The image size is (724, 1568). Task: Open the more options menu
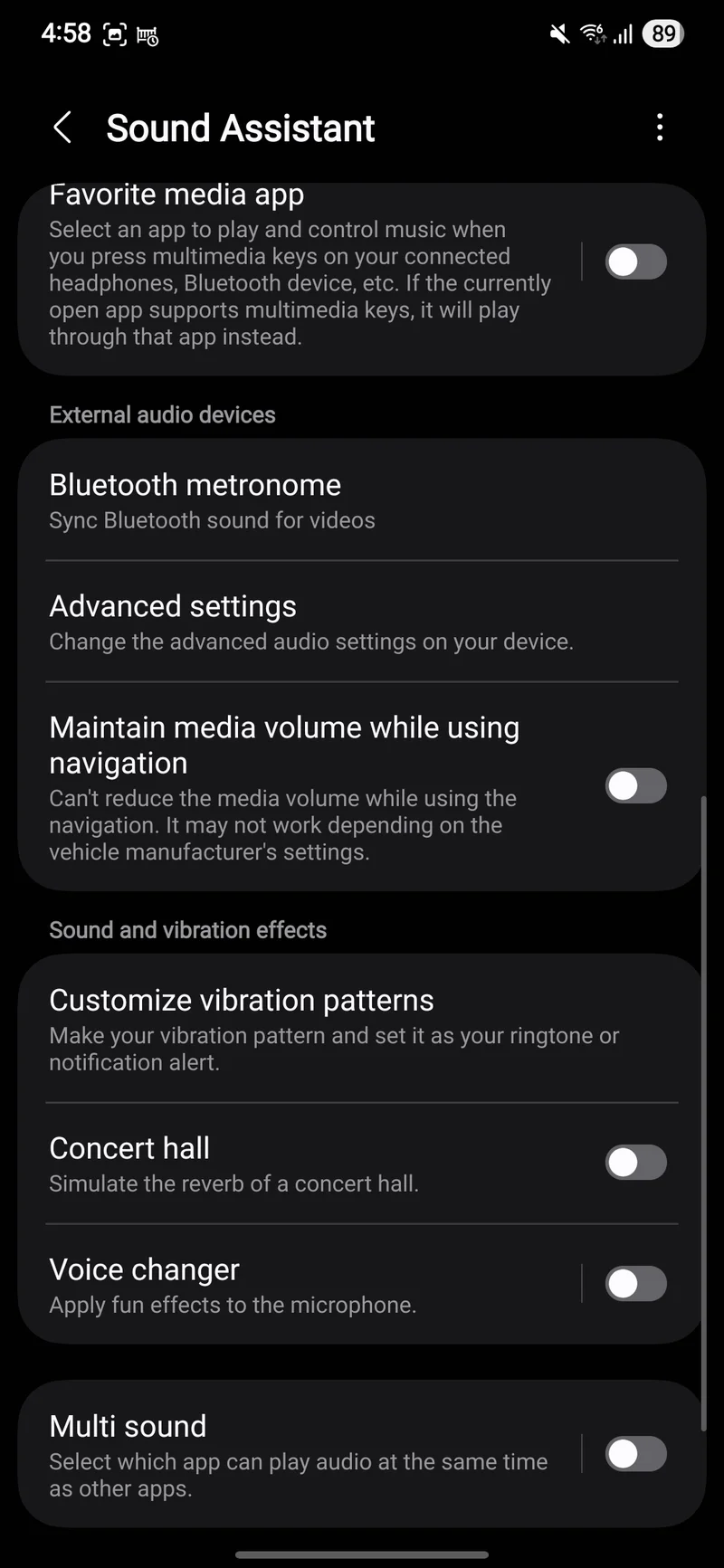660,128
